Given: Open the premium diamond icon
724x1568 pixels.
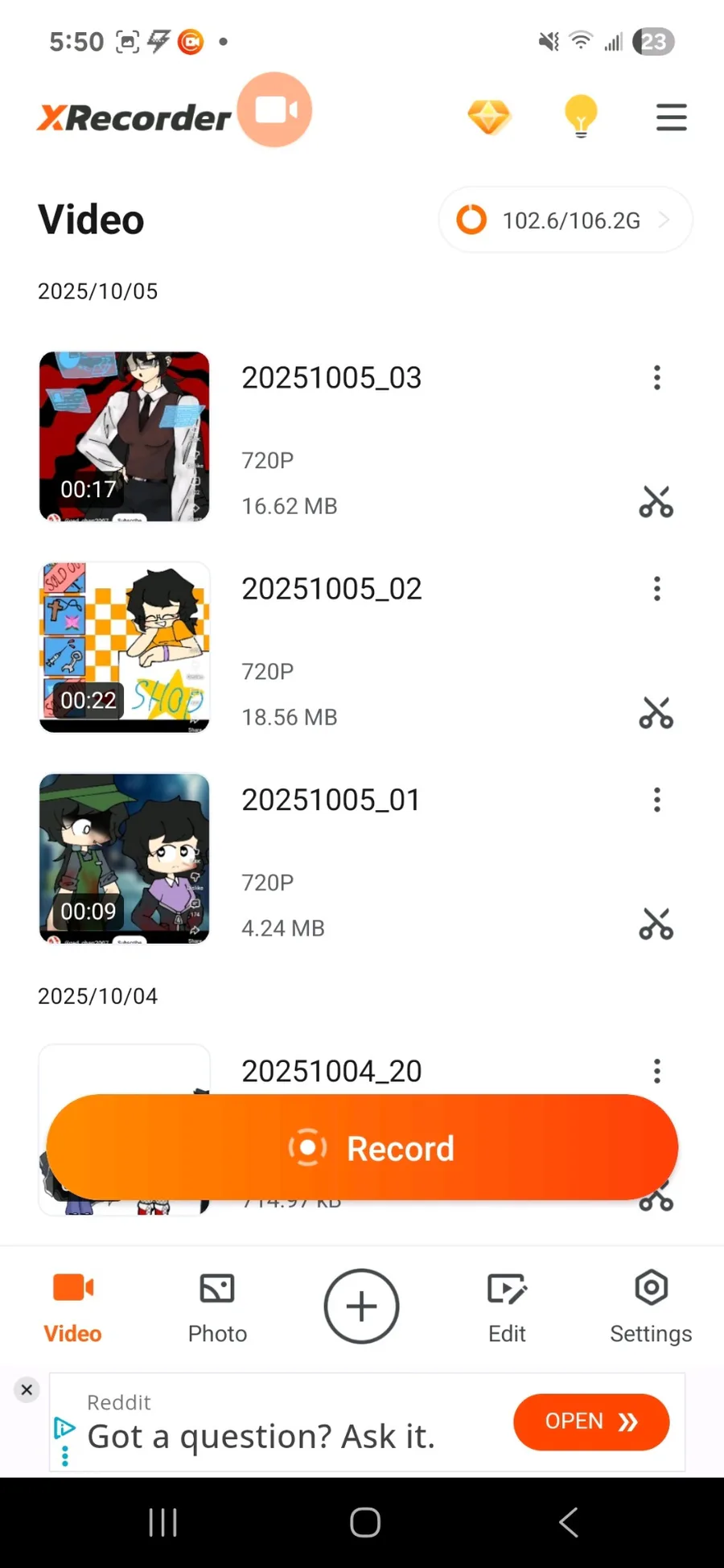Looking at the screenshot, I should pyautogui.click(x=488, y=117).
